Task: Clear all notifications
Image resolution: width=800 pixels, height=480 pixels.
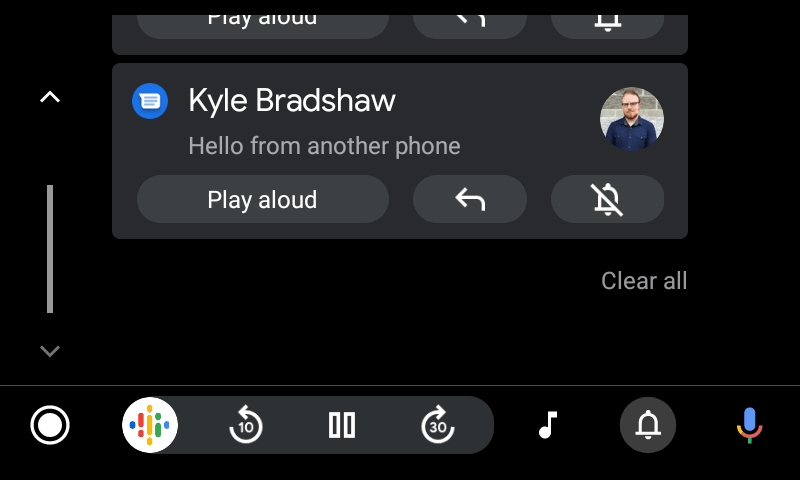Action: [643, 281]
